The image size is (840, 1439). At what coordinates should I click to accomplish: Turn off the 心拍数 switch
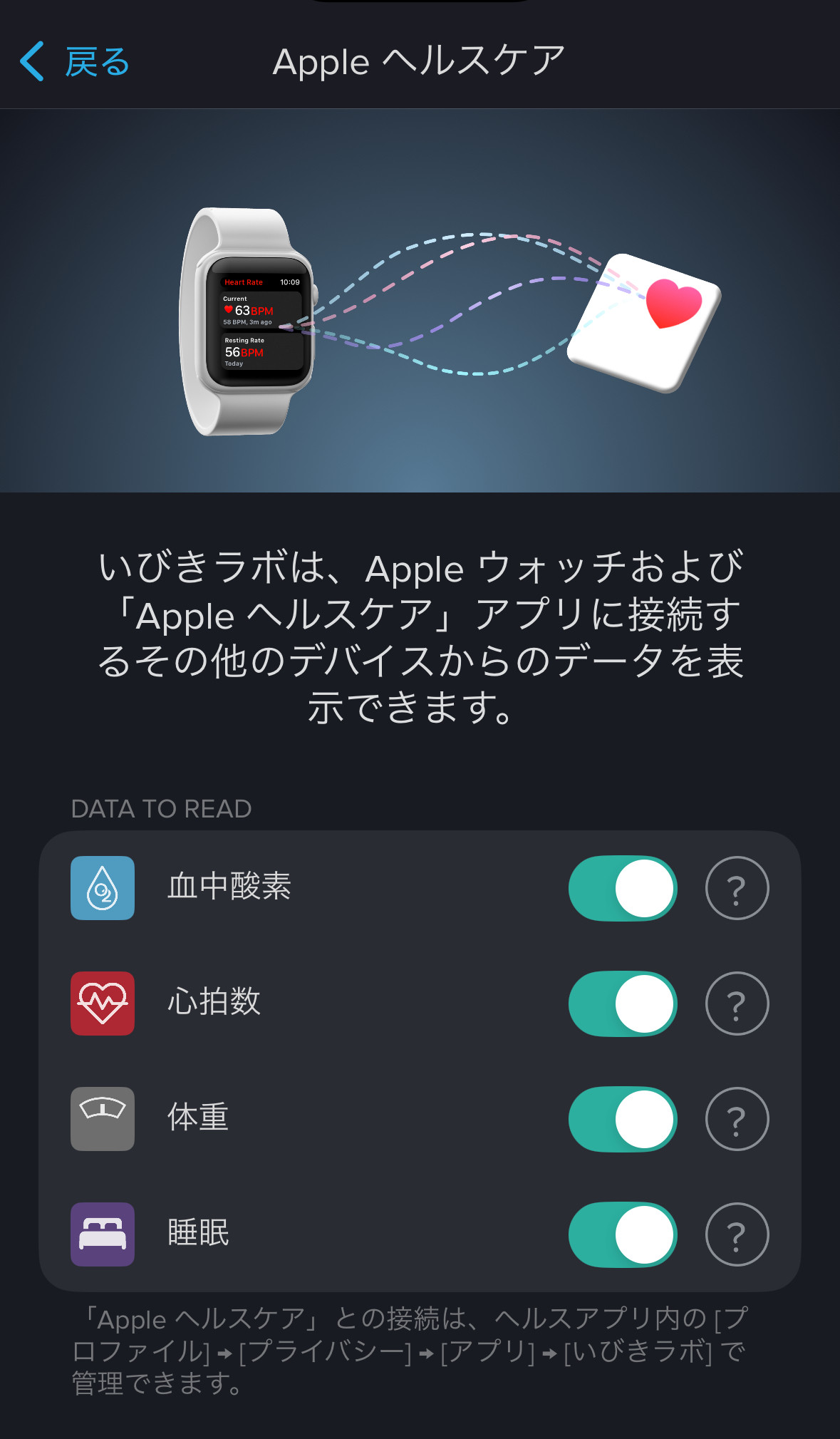(623, 1004)
